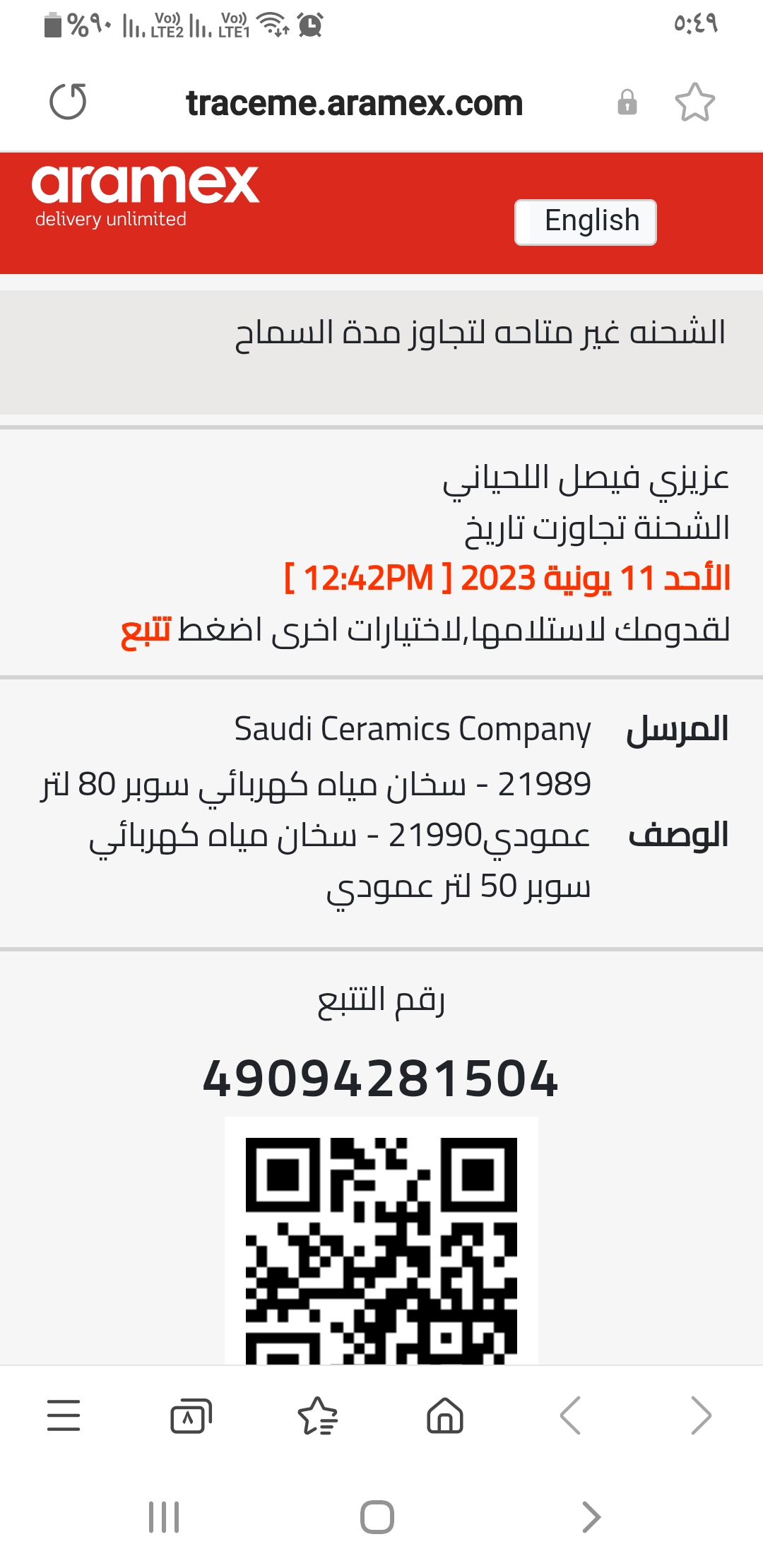Switch the page language to English
The height and width of the screenshot is (1568, 763).
point(586,222)
